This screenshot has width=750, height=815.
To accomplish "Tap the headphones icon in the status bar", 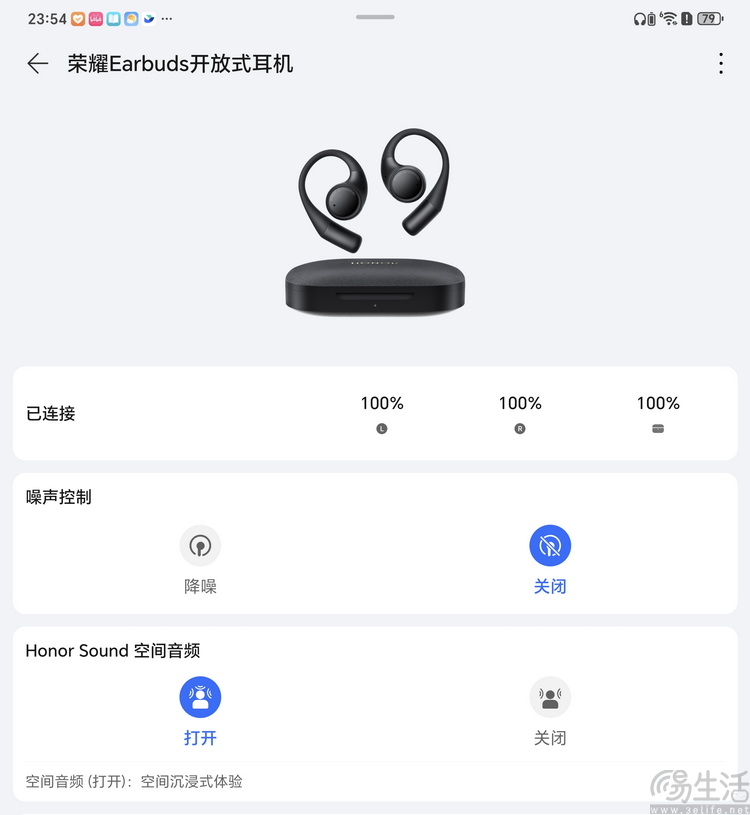I will click(639, 18).
